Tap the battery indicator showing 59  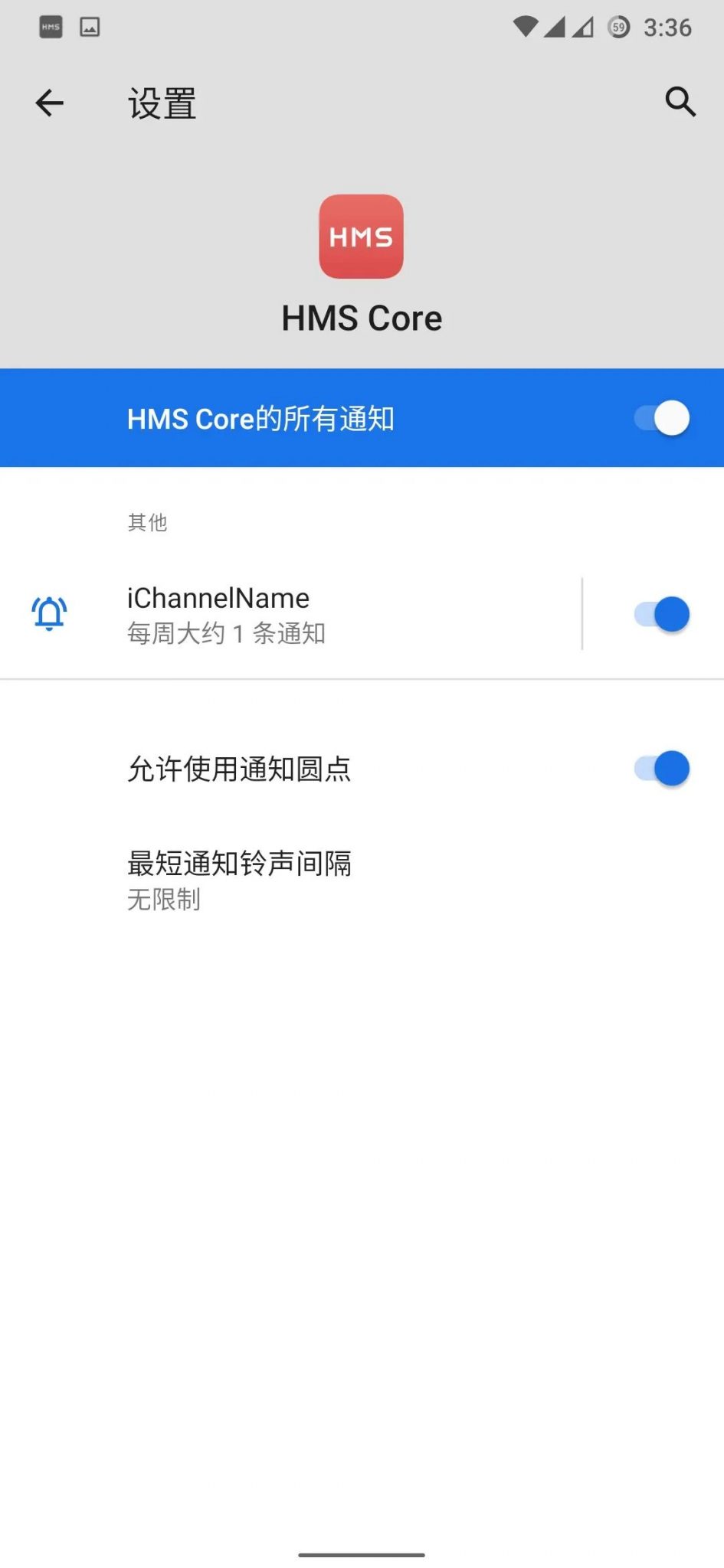tap(618, 26)
